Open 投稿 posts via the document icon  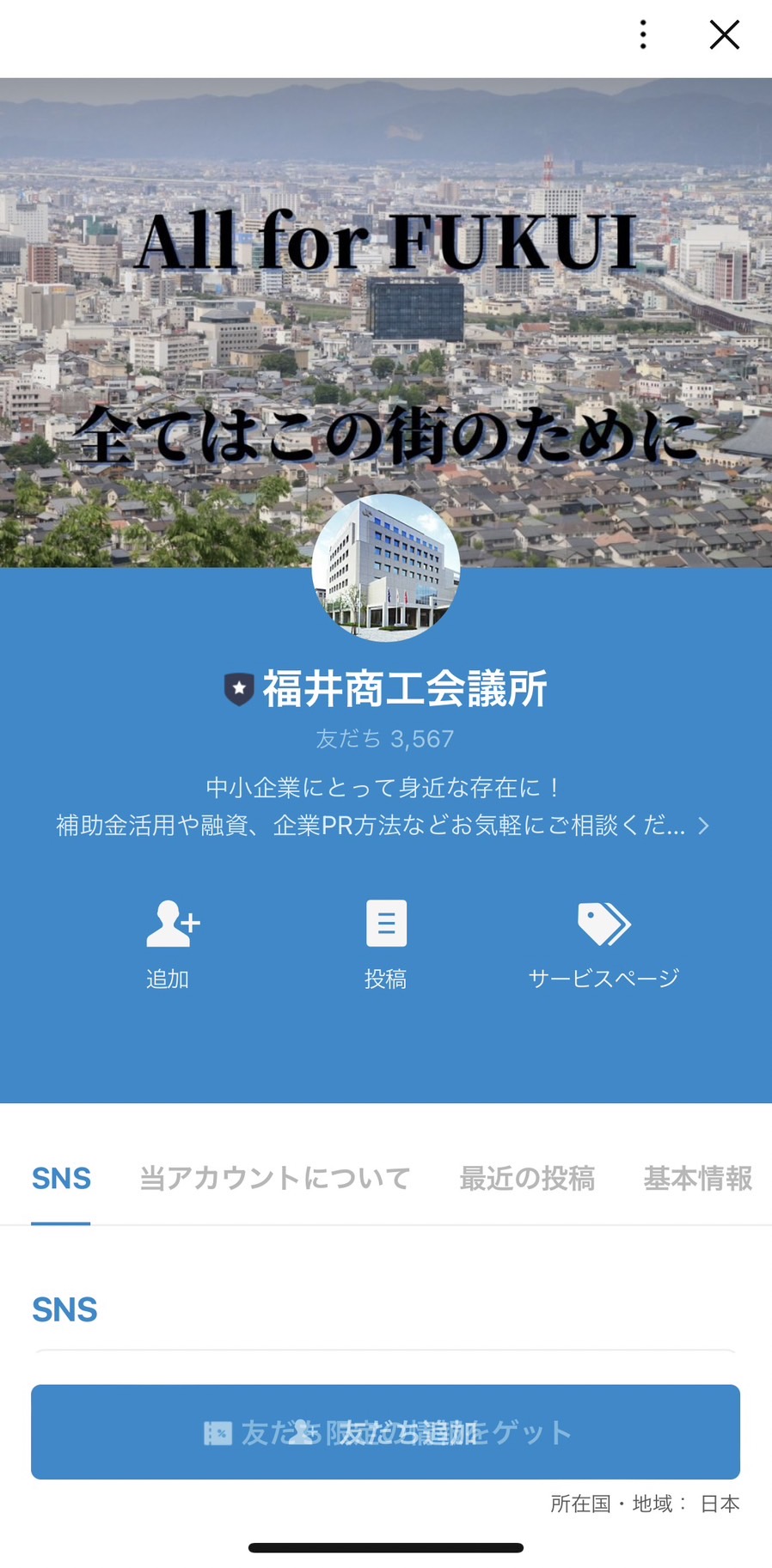(x=386, y=922)
